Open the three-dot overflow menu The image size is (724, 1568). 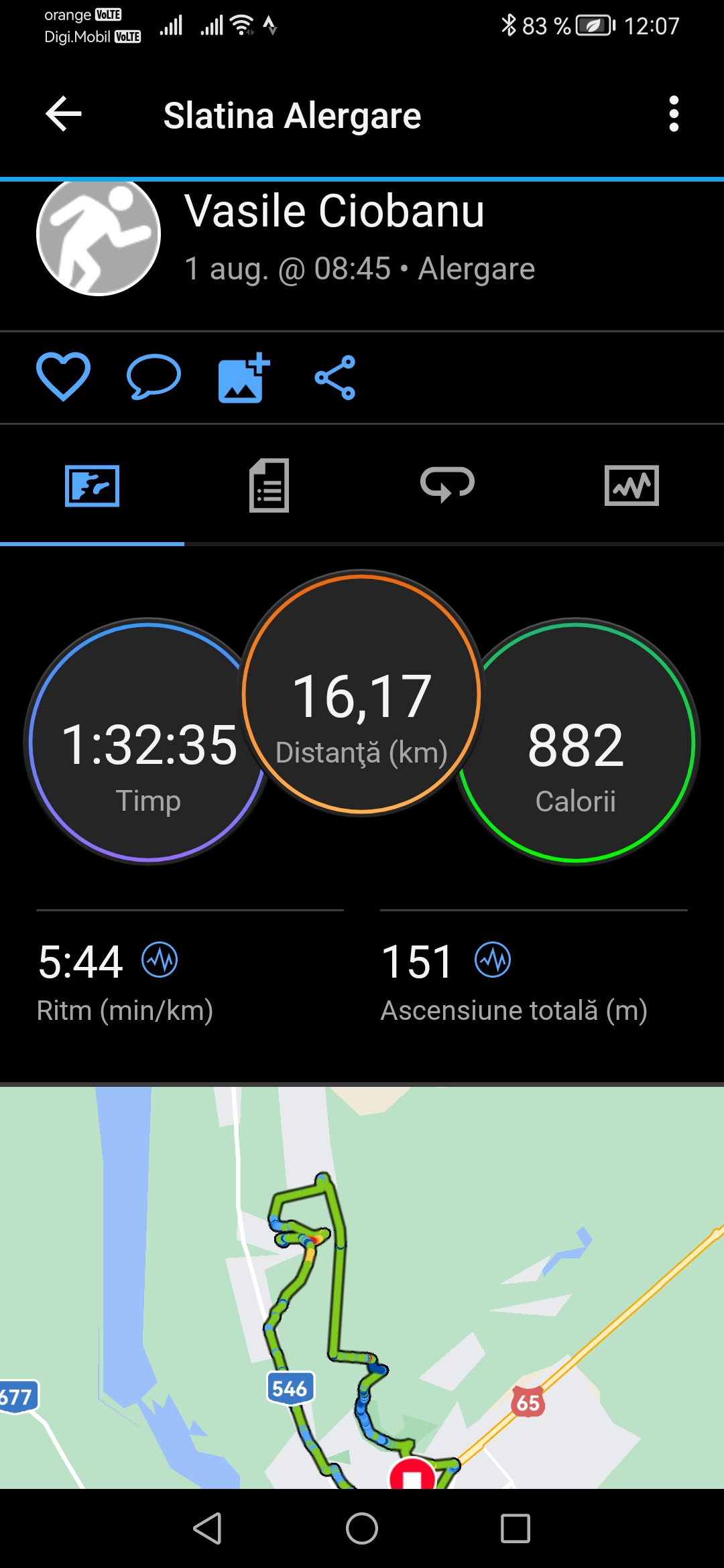click(x=674, y=114)
